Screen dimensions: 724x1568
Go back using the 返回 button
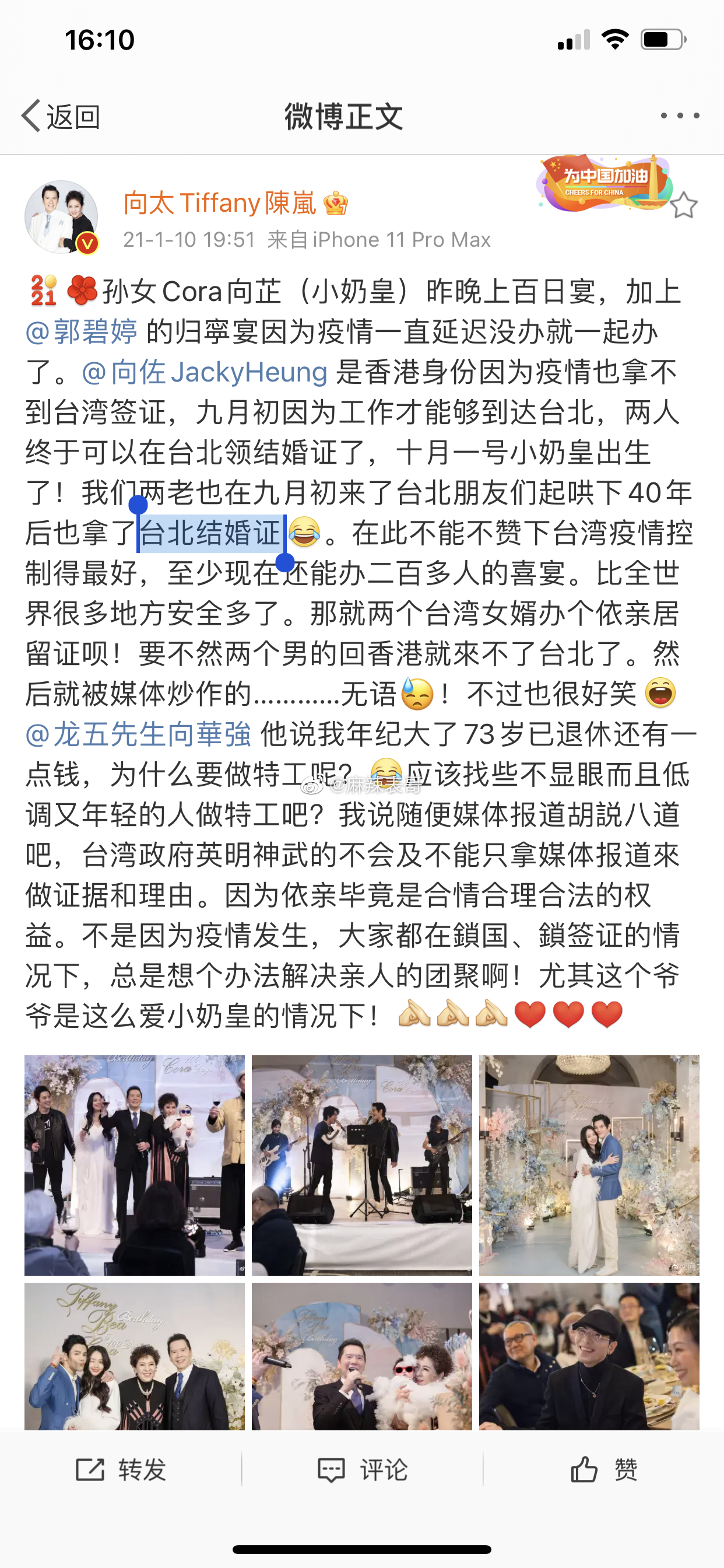click(61, 116)
